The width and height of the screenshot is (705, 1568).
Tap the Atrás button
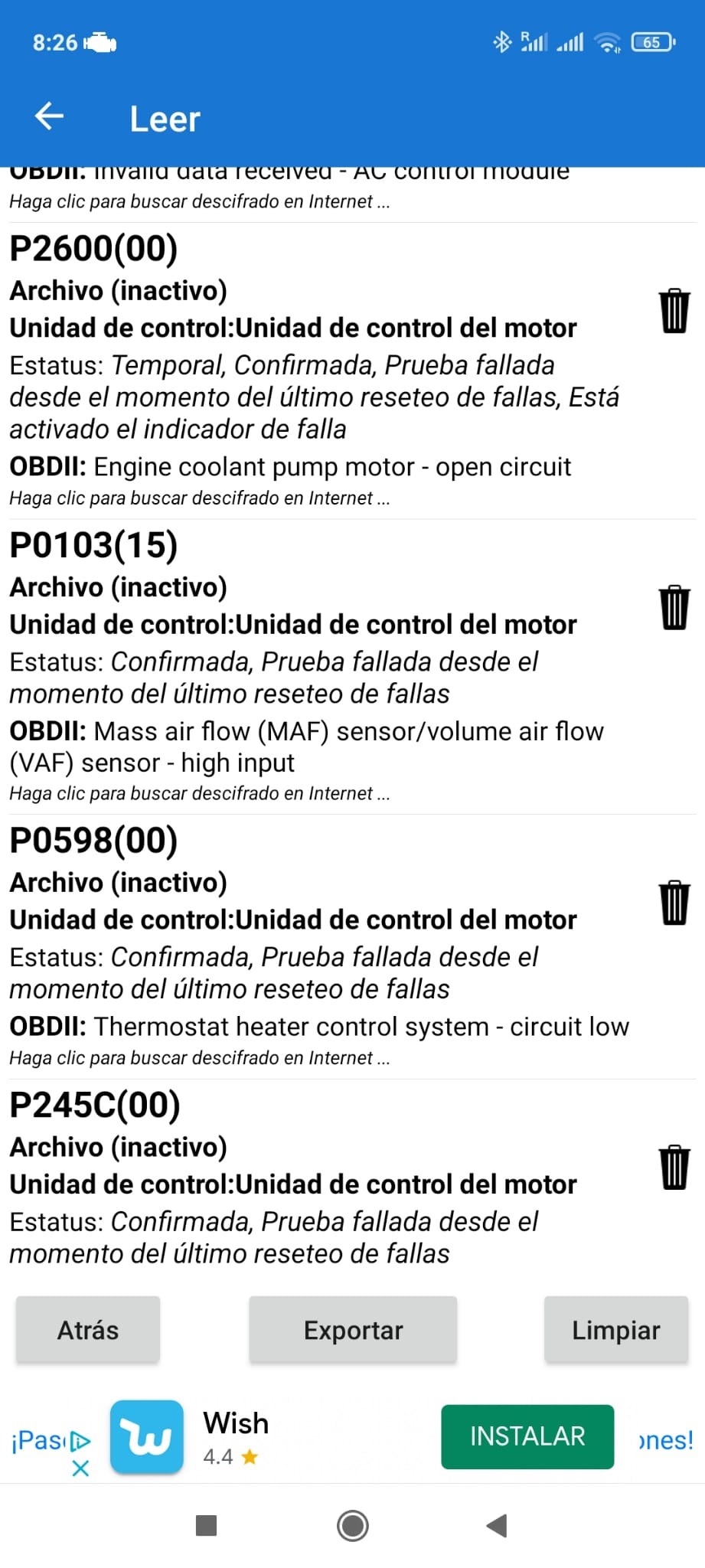tap(88, 1330)
